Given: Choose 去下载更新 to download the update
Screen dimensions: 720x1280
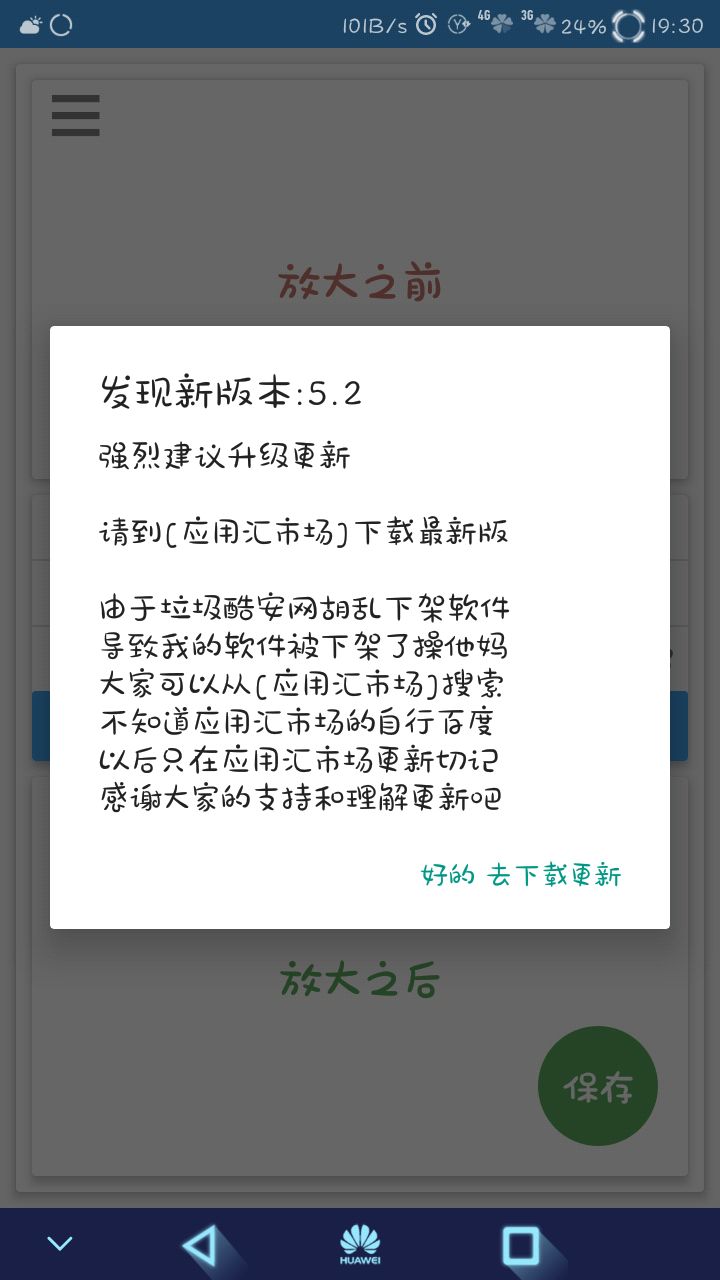Looking at the screenshot, I should [x=554, y=876].
